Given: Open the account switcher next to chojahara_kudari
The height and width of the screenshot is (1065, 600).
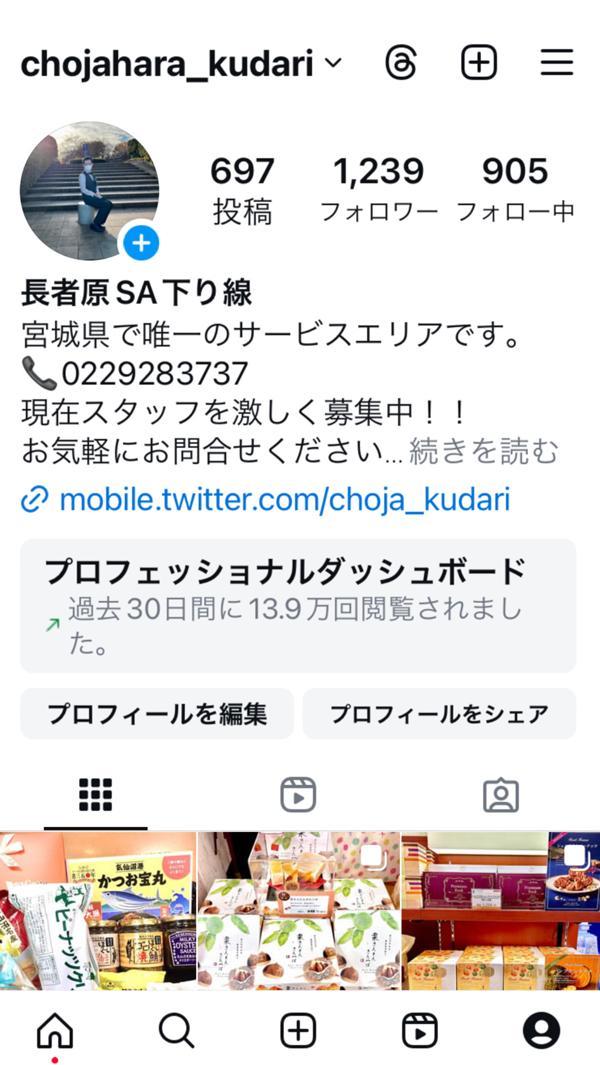Looking at the screenshot, I should click(x=333, y=64).
